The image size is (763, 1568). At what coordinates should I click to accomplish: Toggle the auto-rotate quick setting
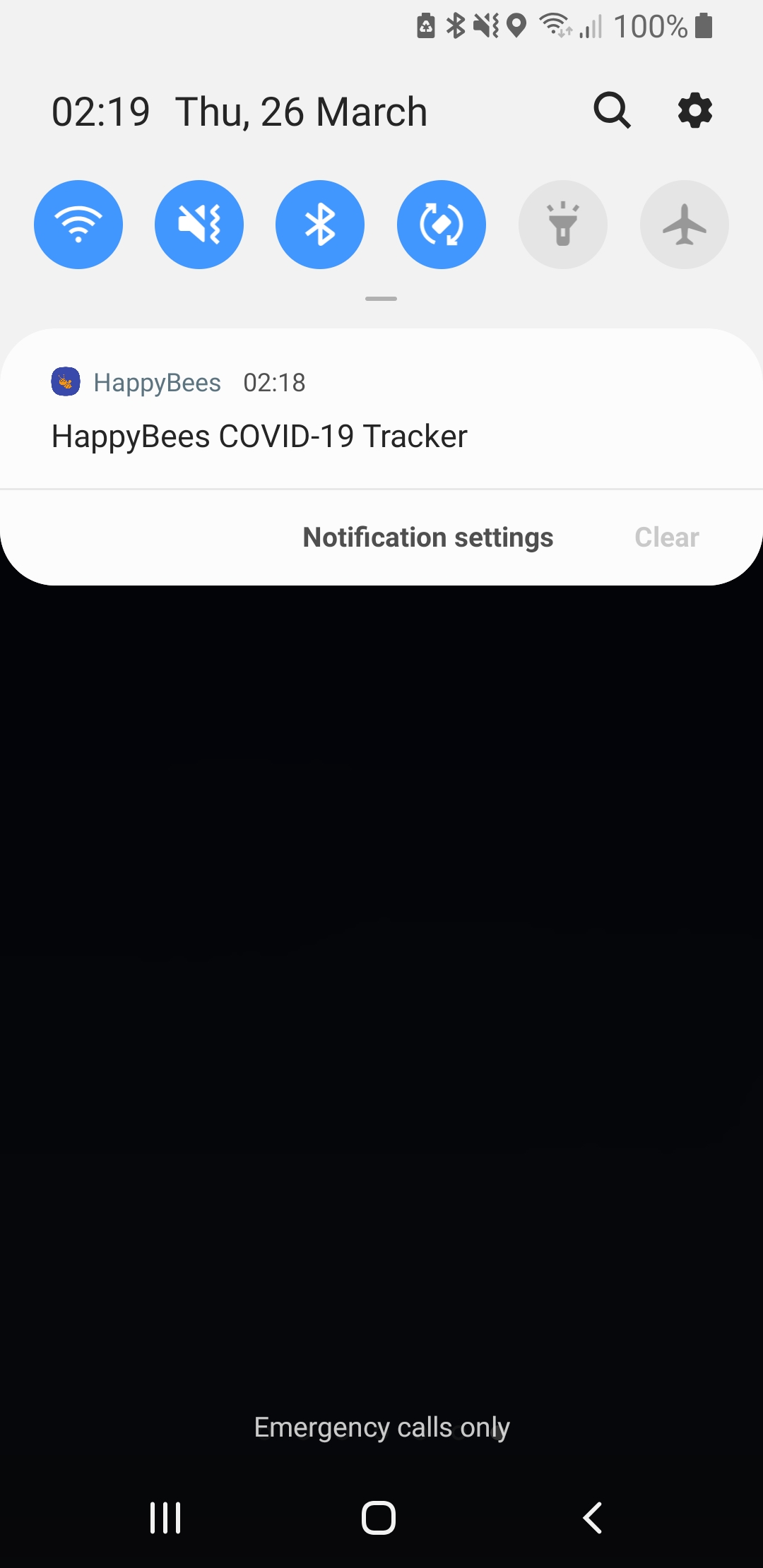442,225
